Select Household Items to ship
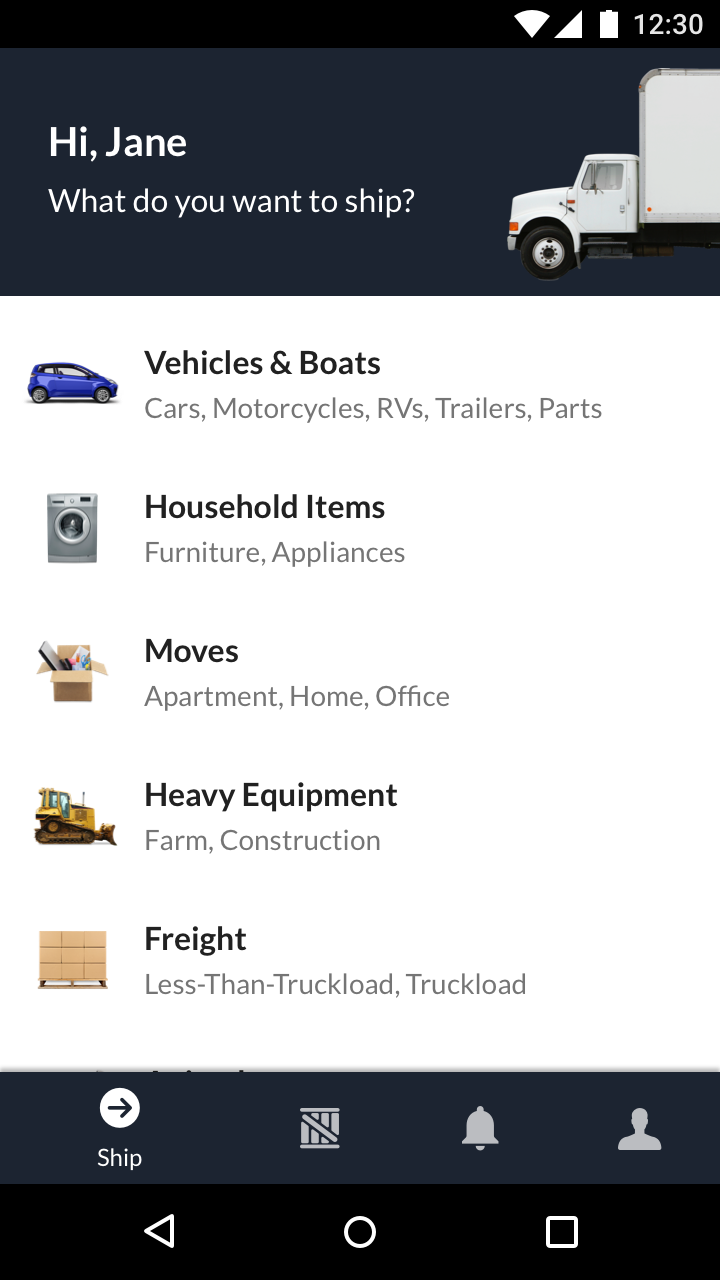The height and width of the screenshot is (1280, 720). [x=360, y=528]
